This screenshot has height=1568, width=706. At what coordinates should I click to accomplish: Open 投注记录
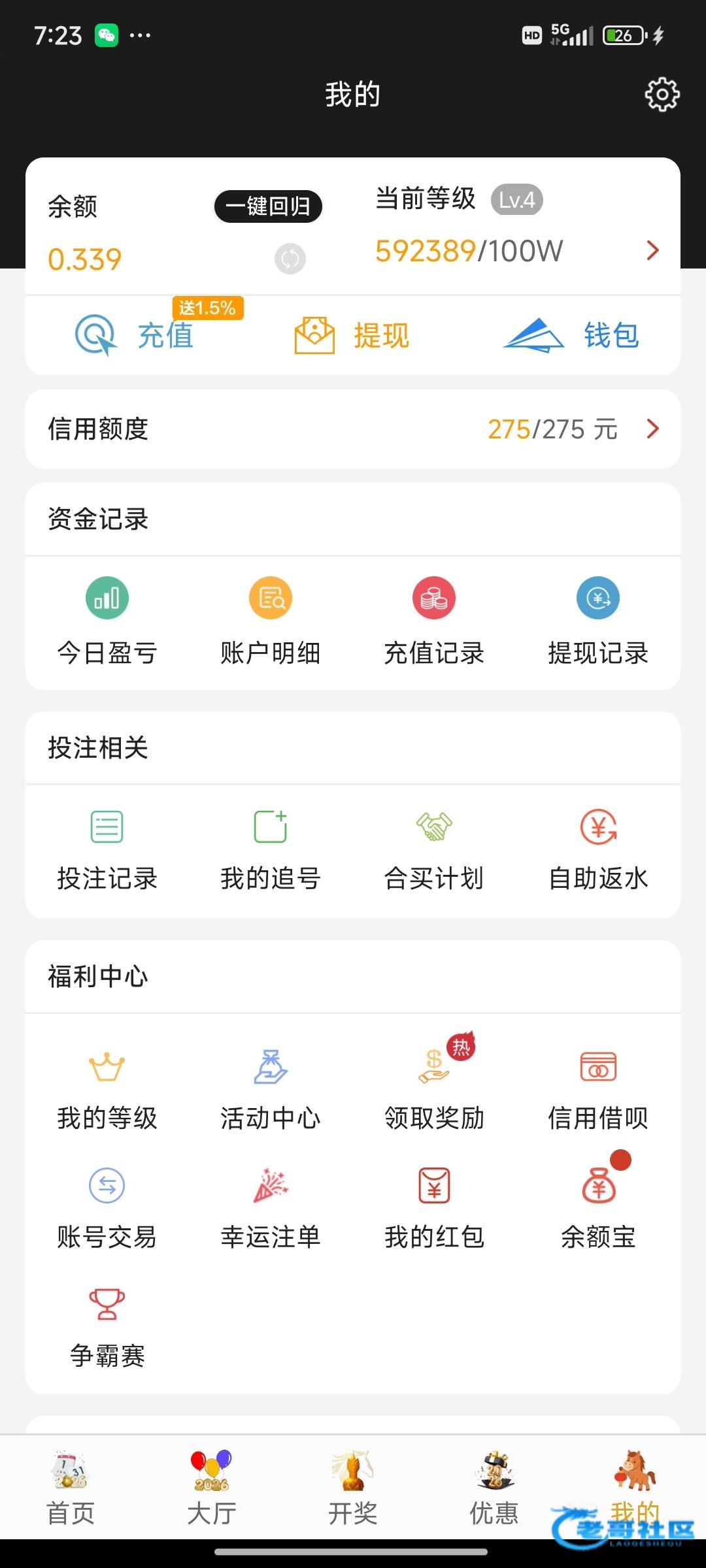[x=107, y=851]
